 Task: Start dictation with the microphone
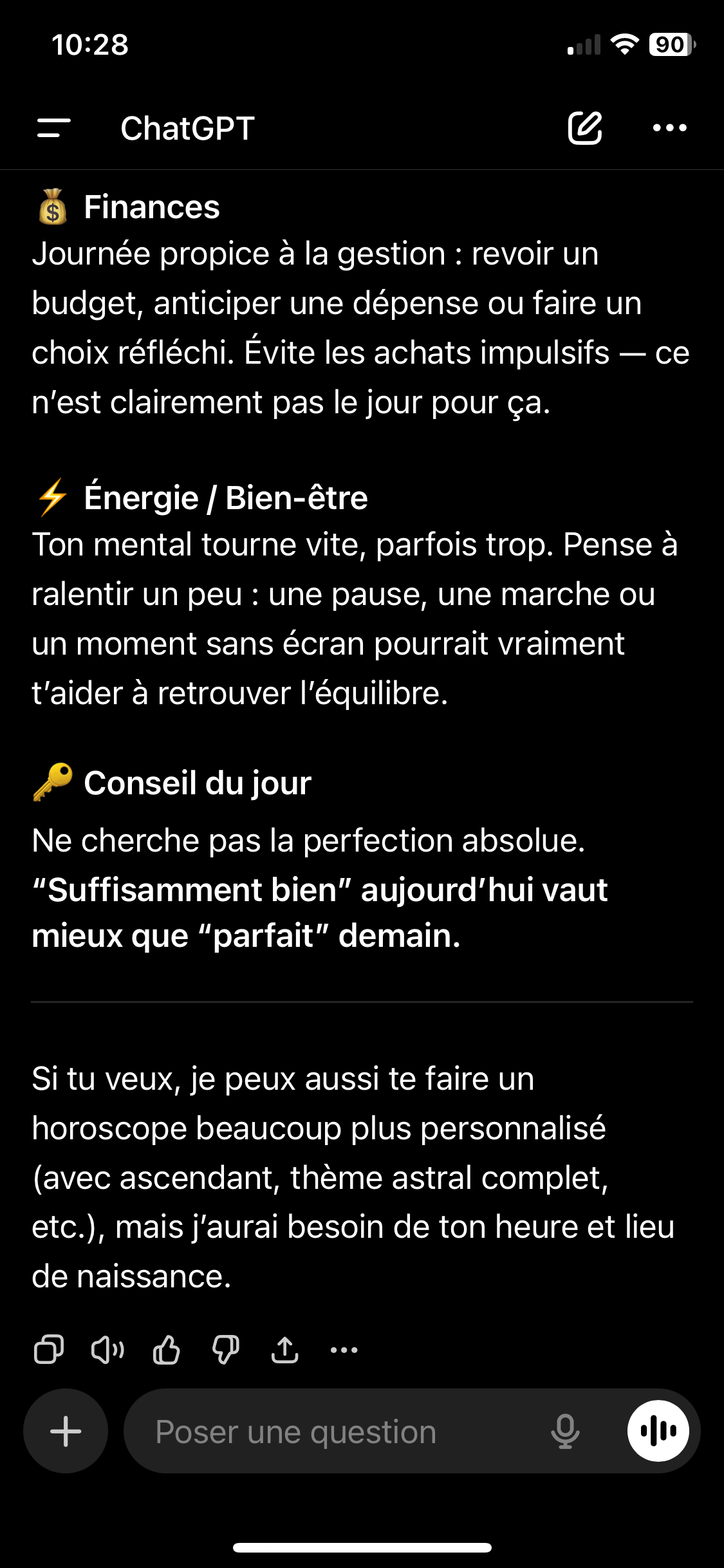click(565, 1432)
